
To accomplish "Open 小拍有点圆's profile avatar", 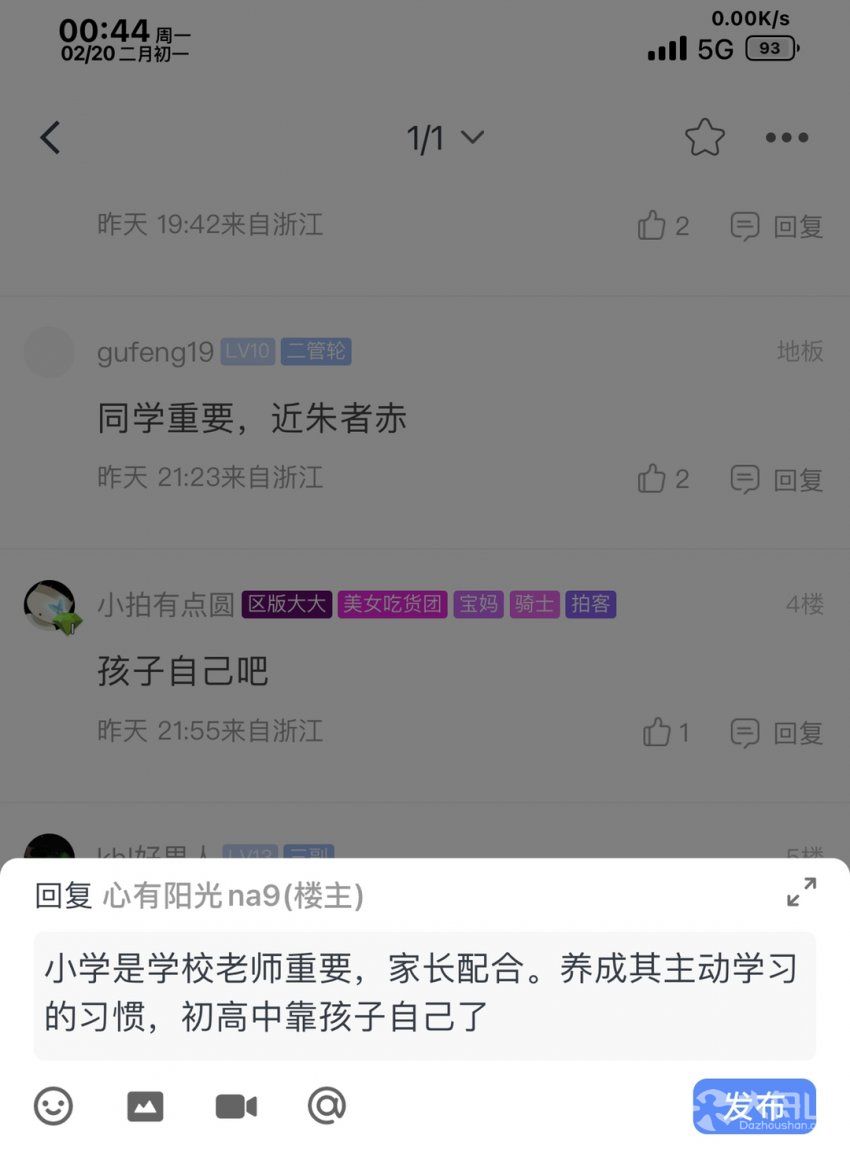I will 50,606.
